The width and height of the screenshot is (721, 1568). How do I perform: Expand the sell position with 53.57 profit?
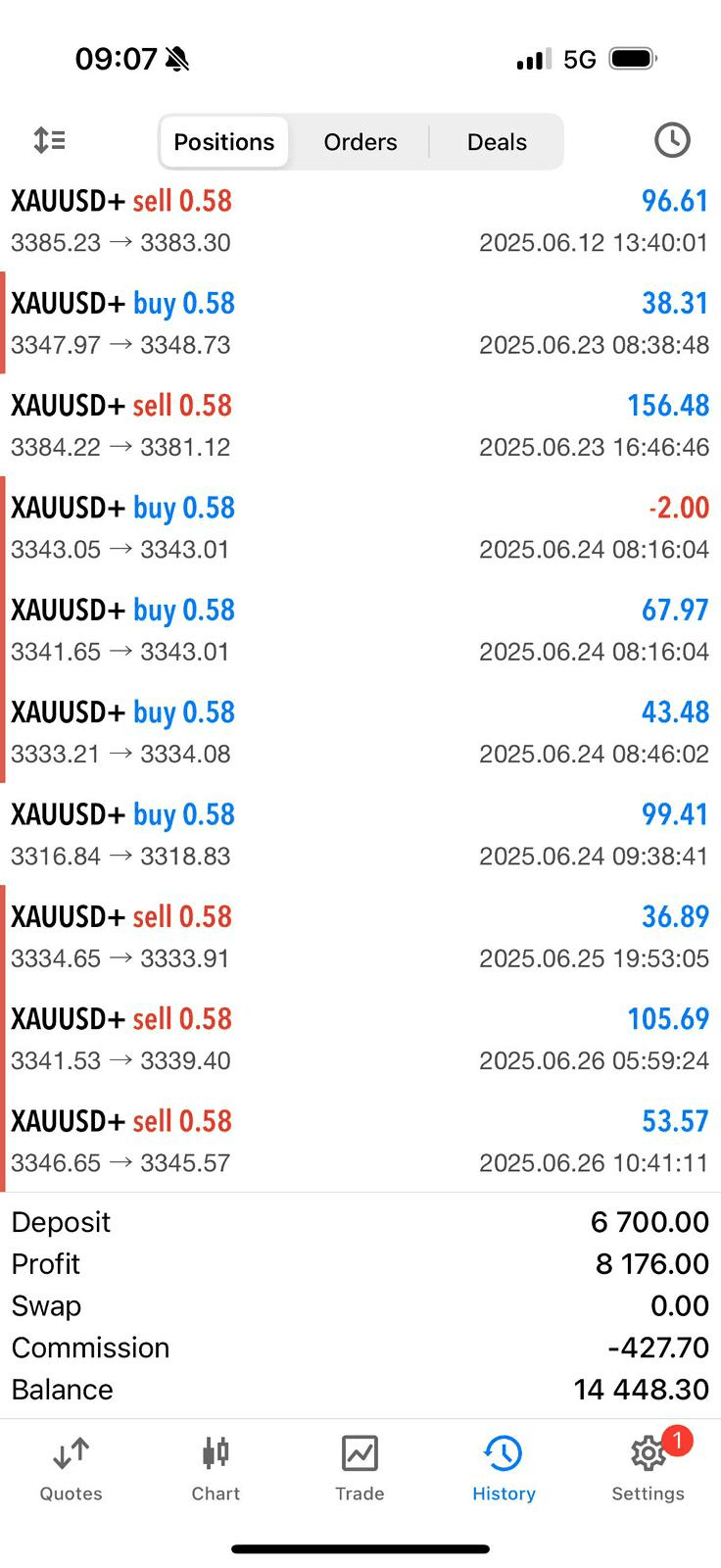[360, 1142]
